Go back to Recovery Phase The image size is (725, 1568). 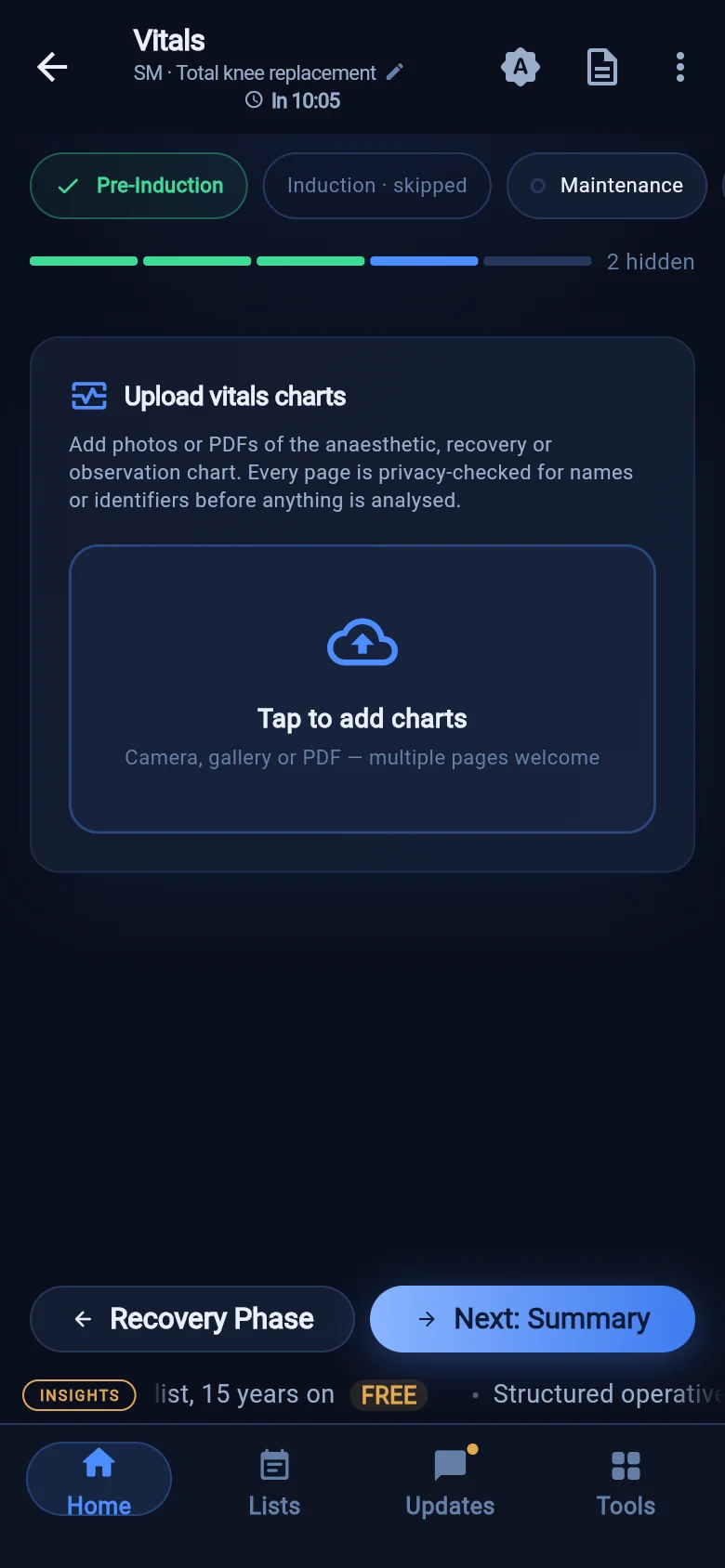[192, 1319]
